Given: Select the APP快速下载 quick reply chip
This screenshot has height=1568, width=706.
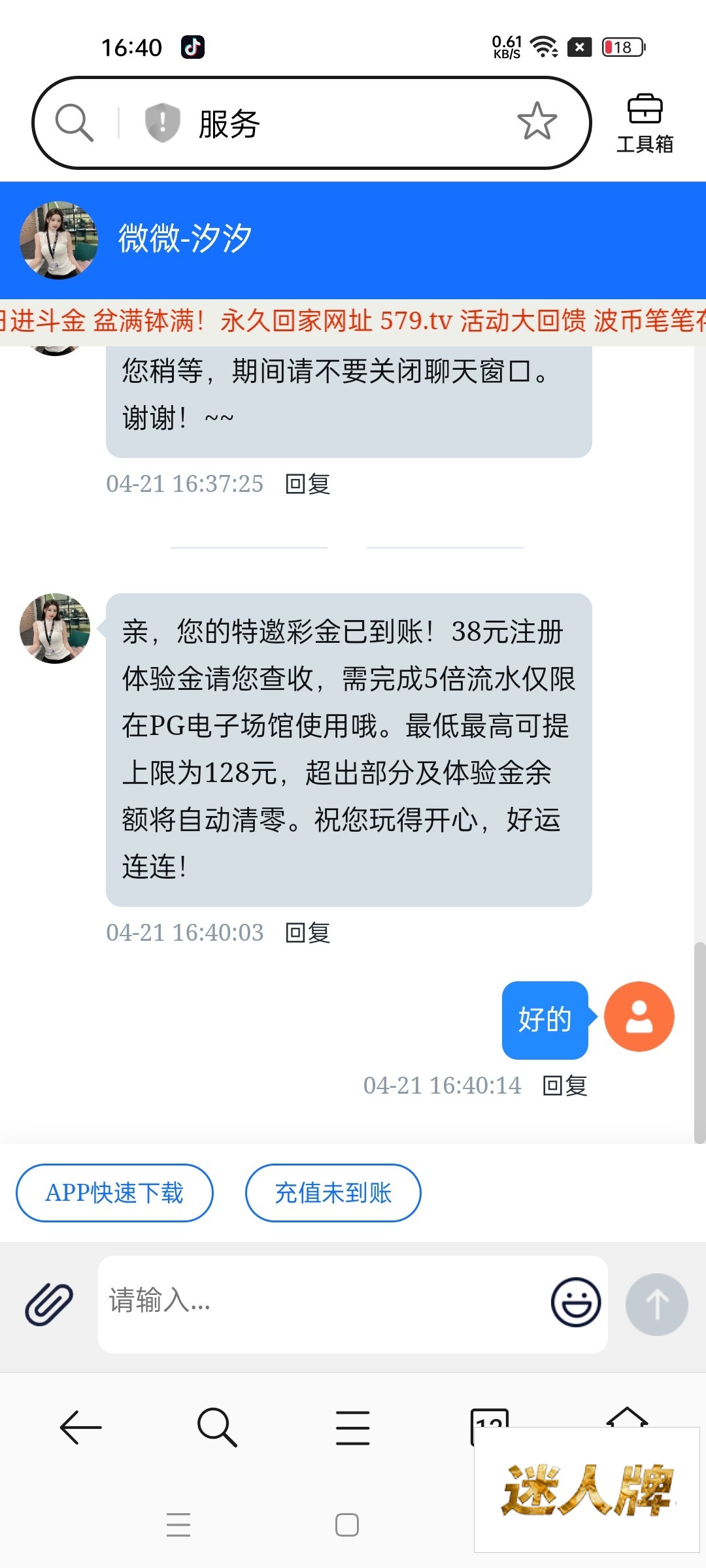Looking at the screenshot, I should coord(114,1193).
